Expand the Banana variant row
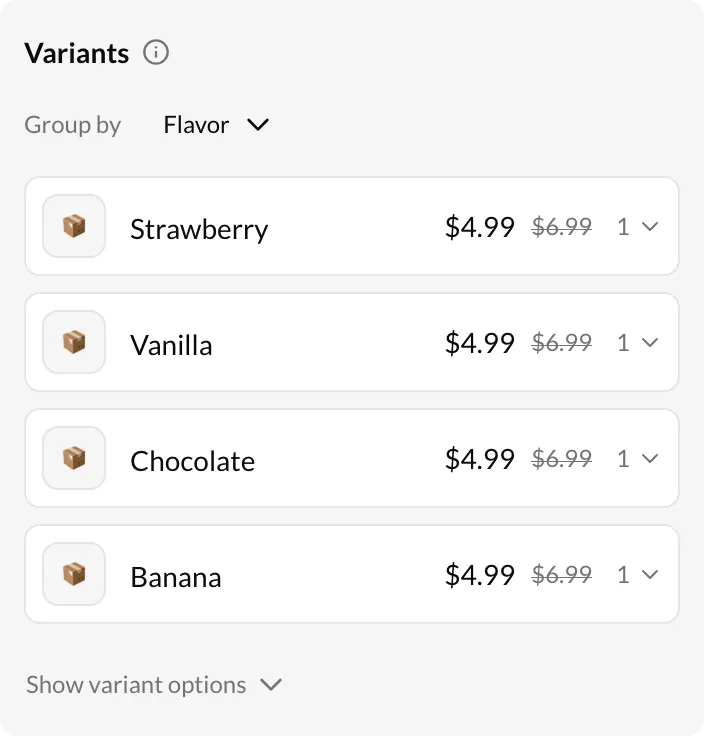 coord(650,575)
